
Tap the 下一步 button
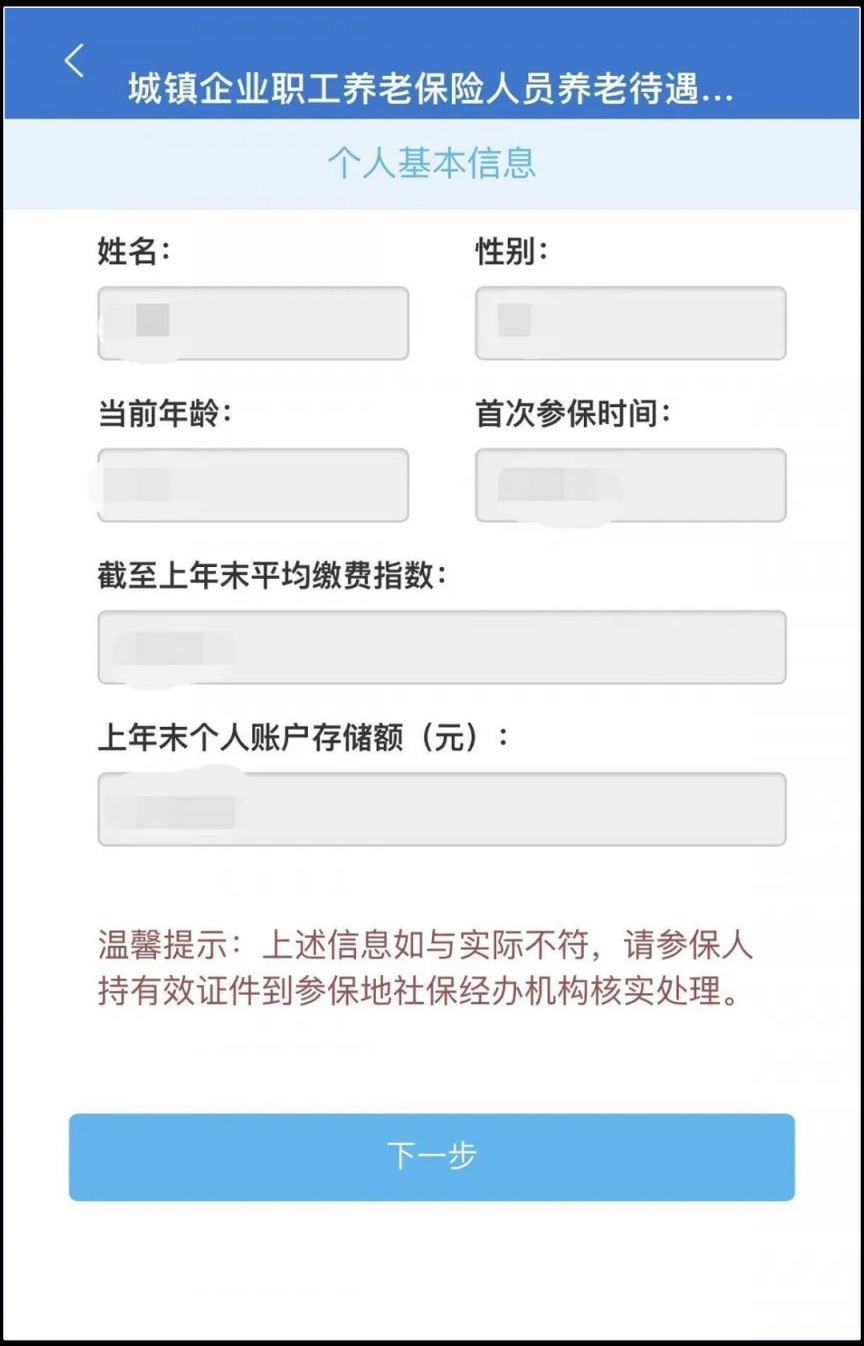tap(431, 1157)
